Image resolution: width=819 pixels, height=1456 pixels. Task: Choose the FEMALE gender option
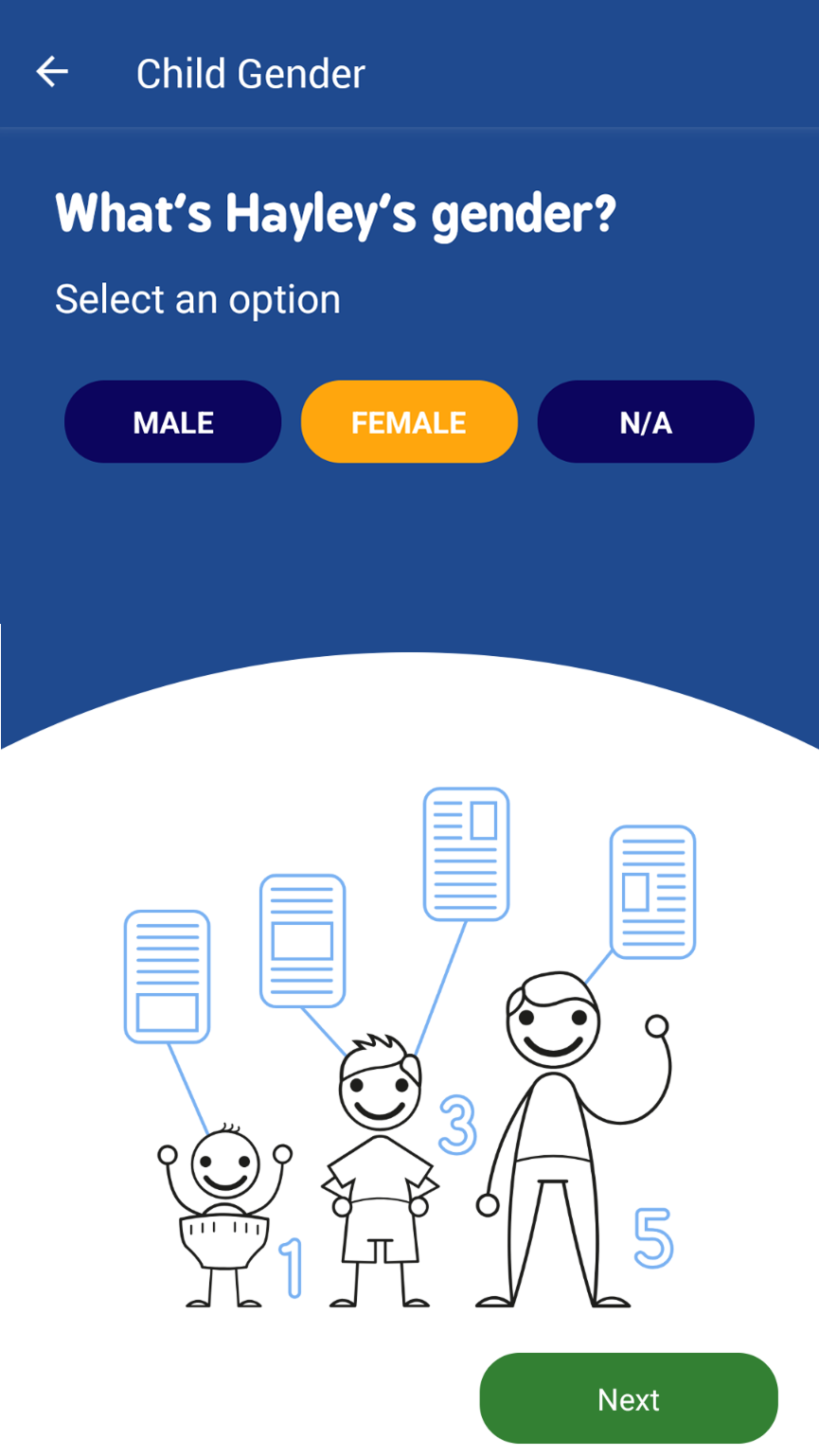[409, 422]
